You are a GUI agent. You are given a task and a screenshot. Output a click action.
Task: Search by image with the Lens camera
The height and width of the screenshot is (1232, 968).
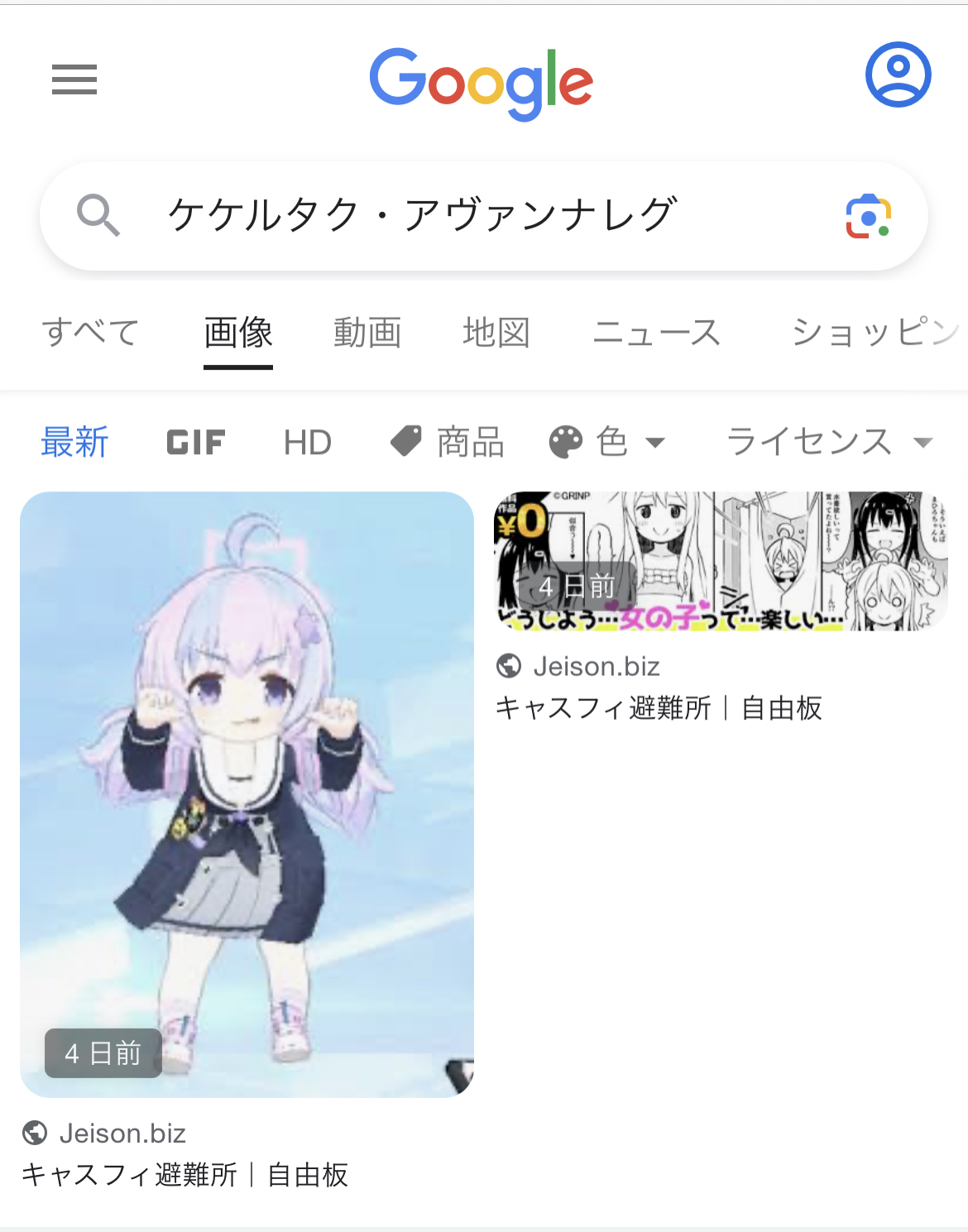click(x=868, y=217)
